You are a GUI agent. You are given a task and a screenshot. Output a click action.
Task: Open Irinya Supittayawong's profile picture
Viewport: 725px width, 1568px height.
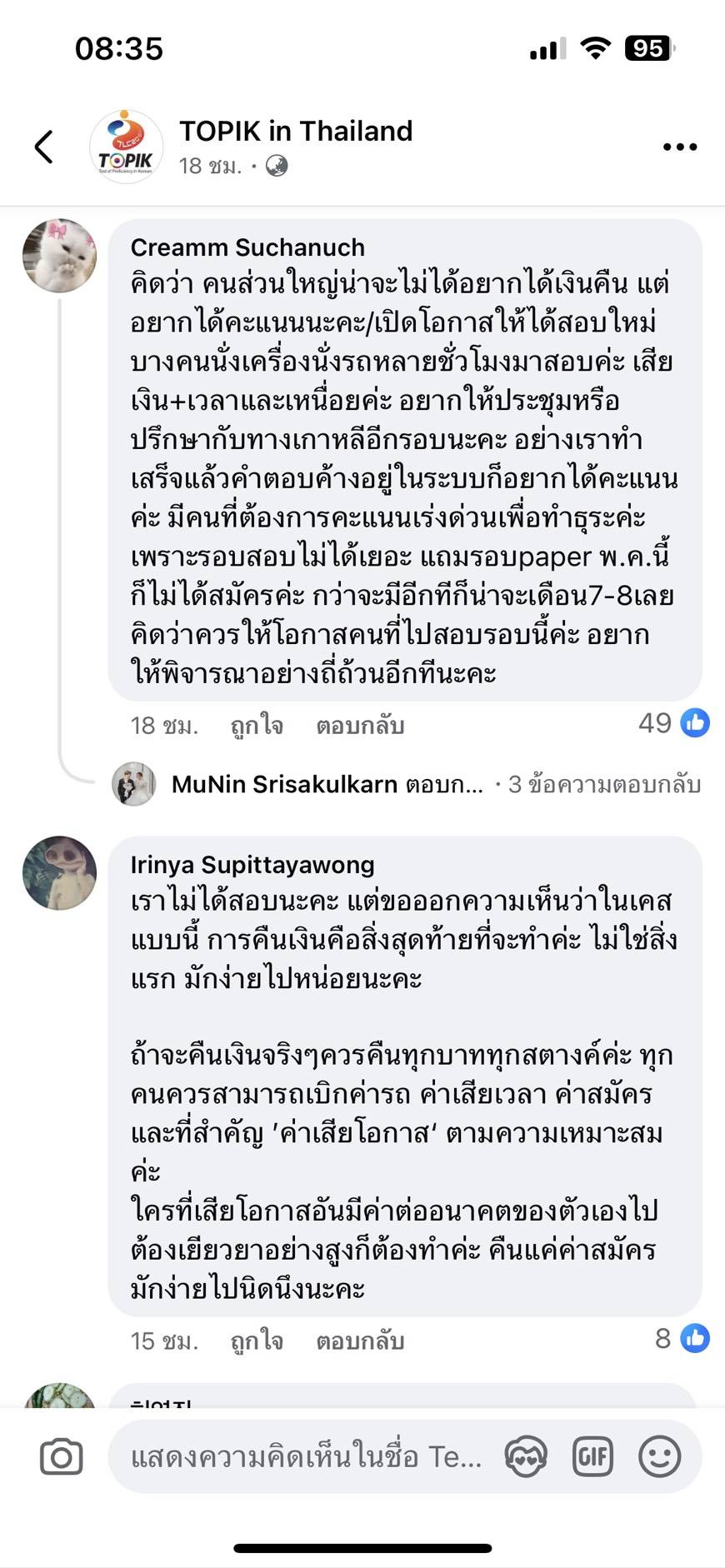[59, 872]
